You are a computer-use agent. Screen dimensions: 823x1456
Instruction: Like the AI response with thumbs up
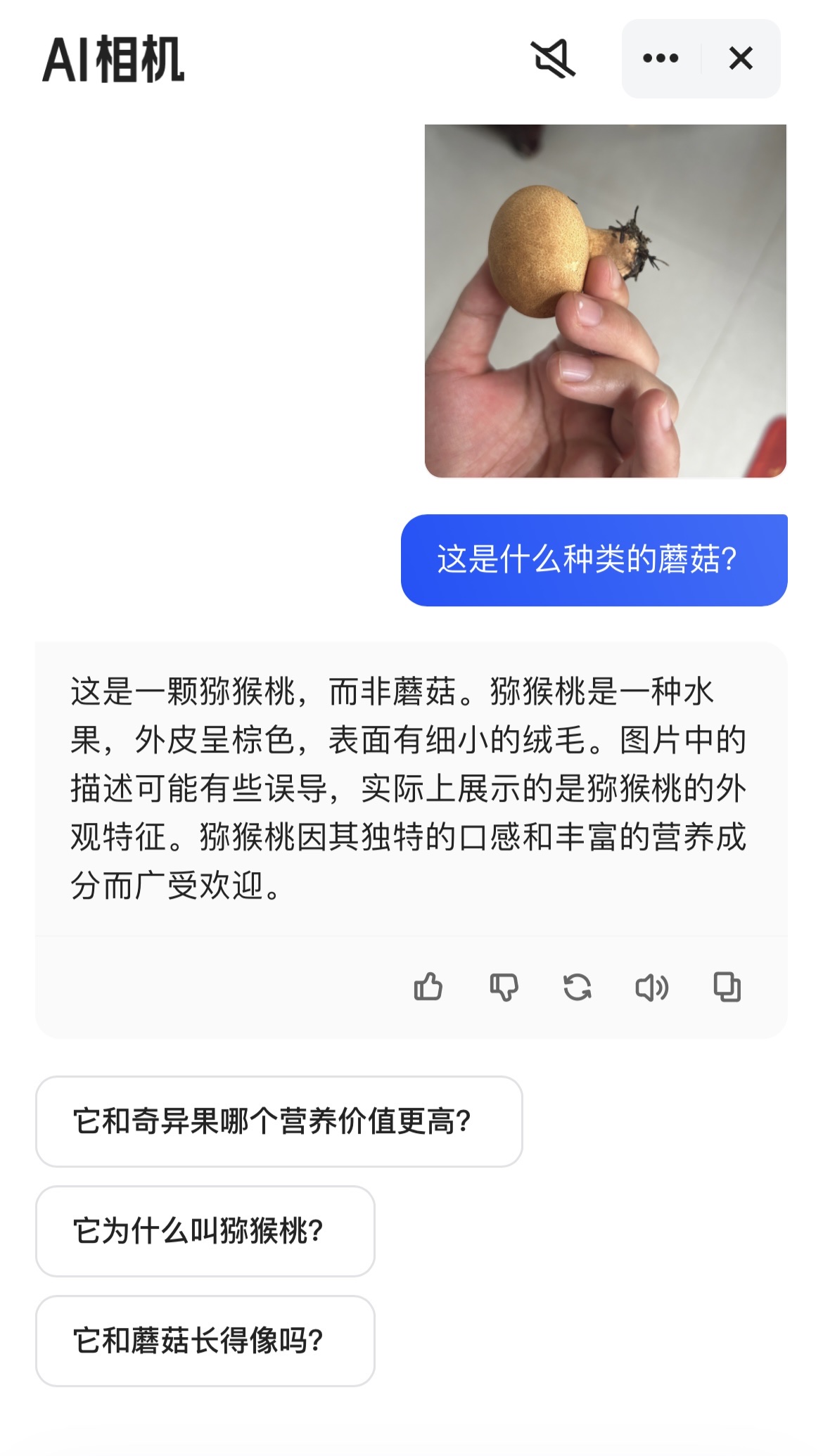pos(428,986)
